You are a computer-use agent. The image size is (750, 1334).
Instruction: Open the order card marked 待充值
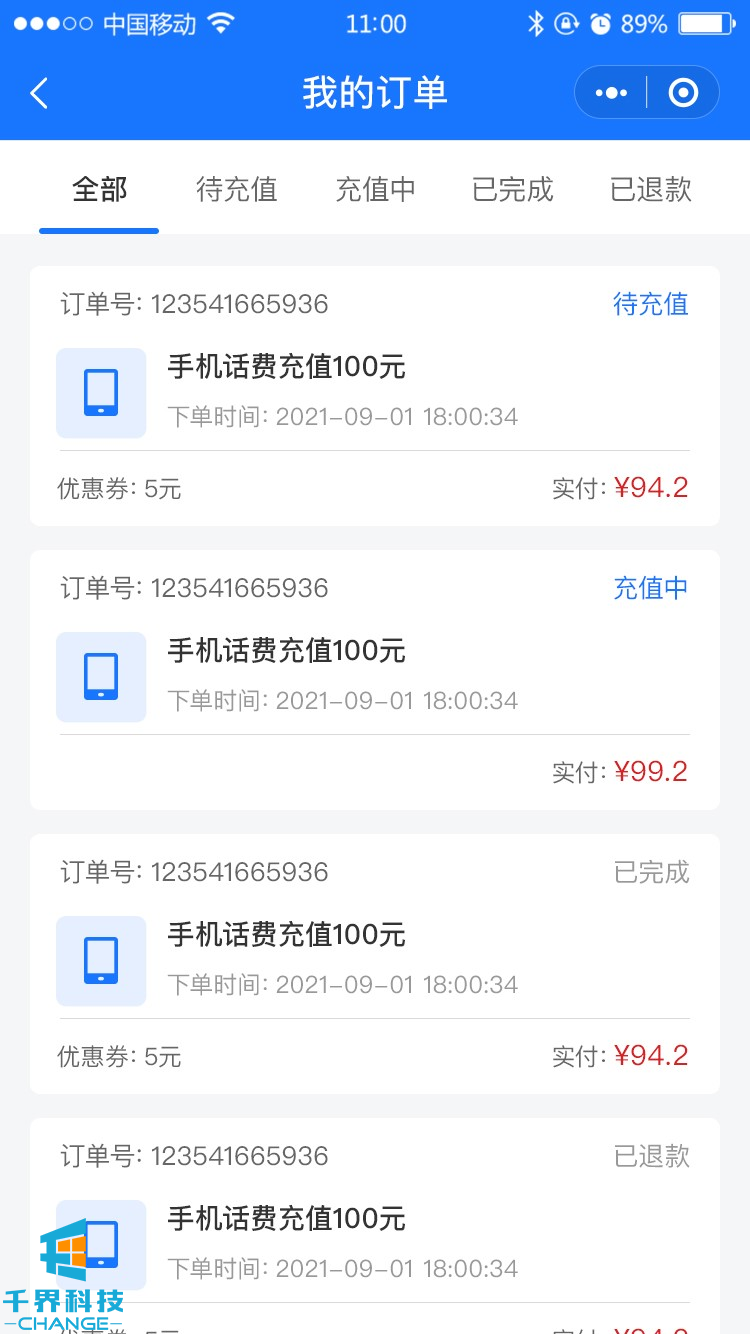pos(375,395)
